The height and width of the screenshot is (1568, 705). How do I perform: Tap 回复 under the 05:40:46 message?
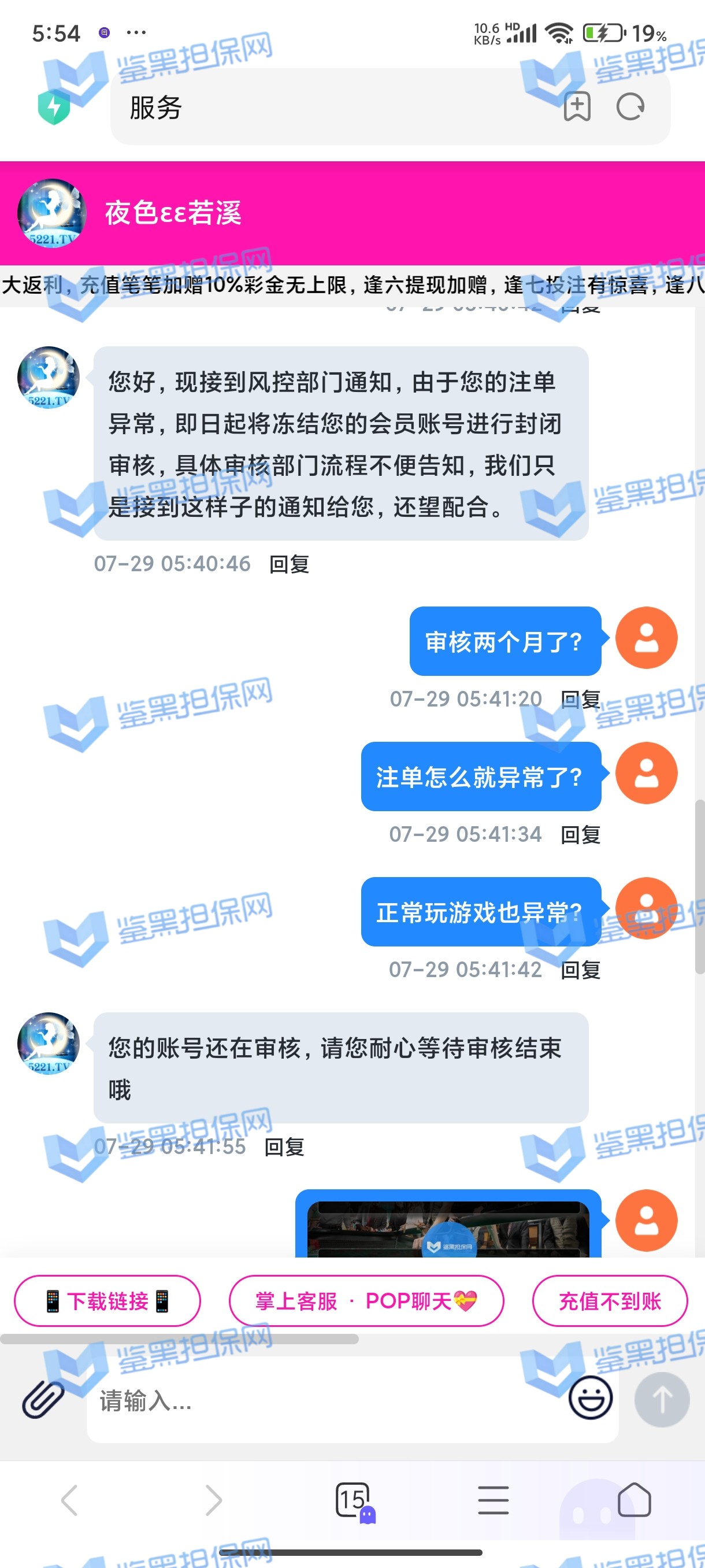click(289, 564)
